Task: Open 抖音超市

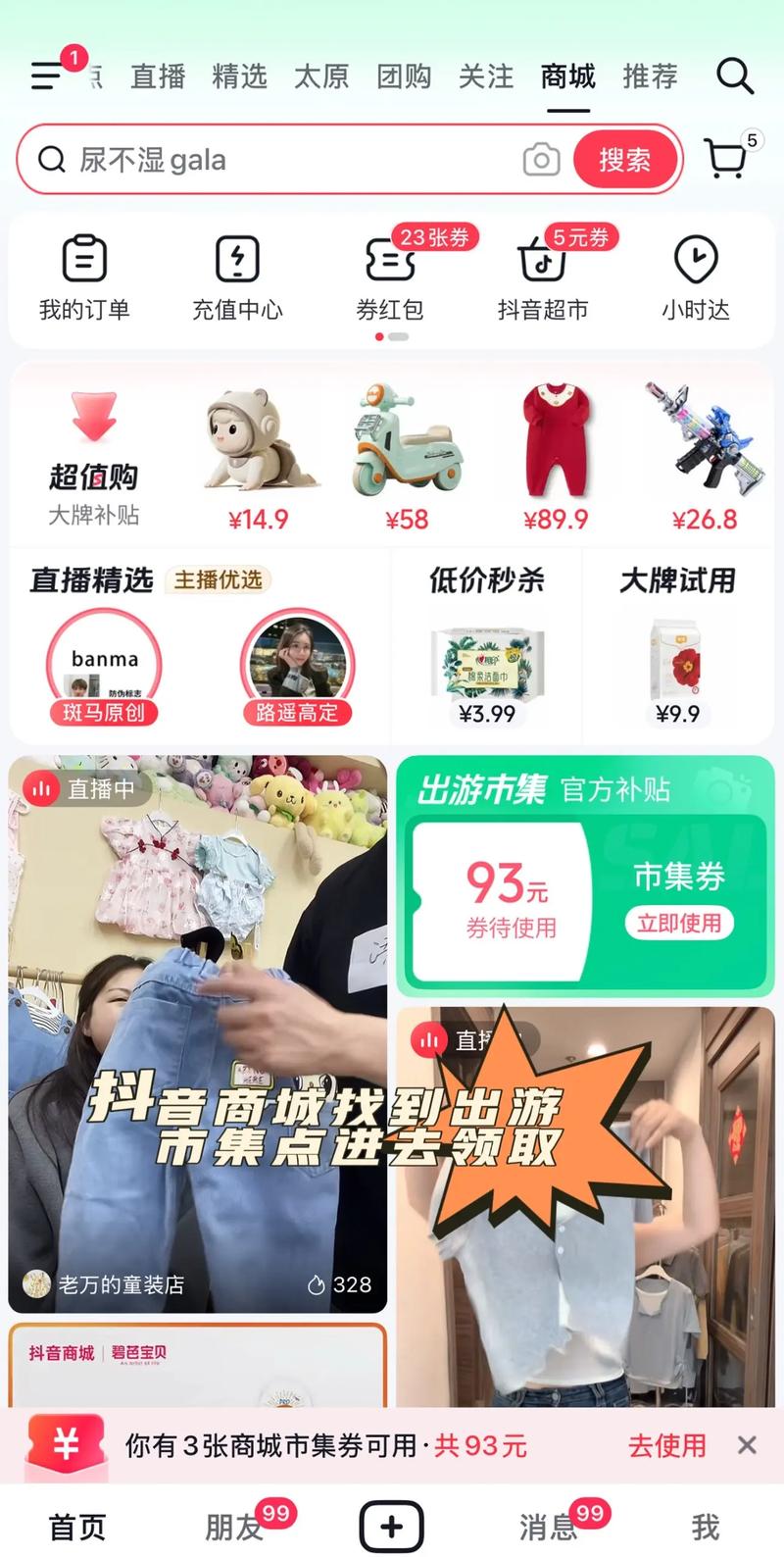Action: point(543,278)
